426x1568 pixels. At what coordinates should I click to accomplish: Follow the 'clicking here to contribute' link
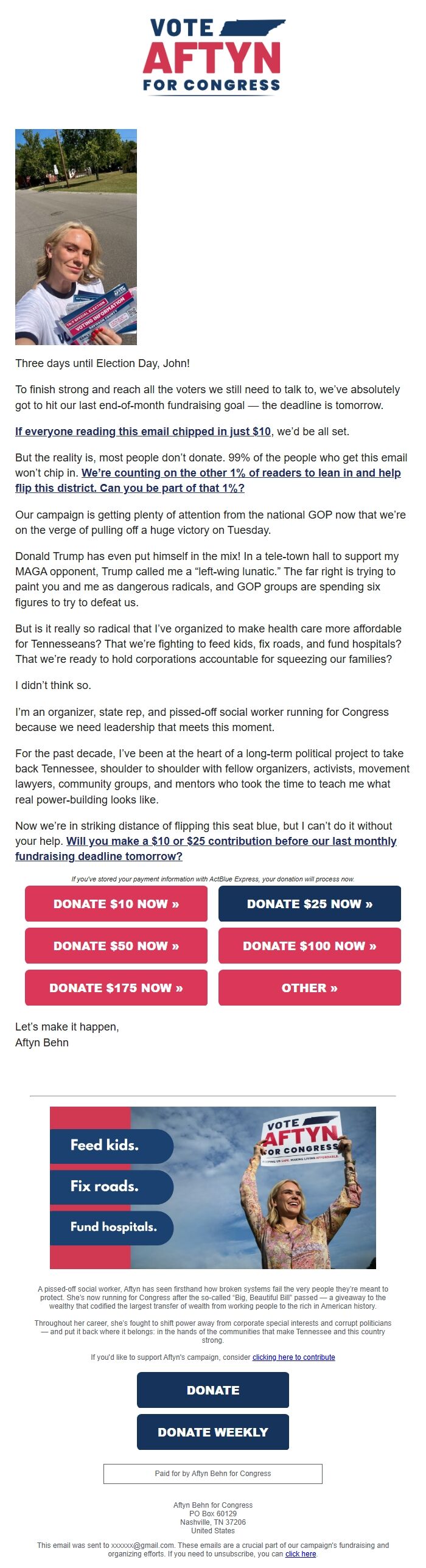293,1357
